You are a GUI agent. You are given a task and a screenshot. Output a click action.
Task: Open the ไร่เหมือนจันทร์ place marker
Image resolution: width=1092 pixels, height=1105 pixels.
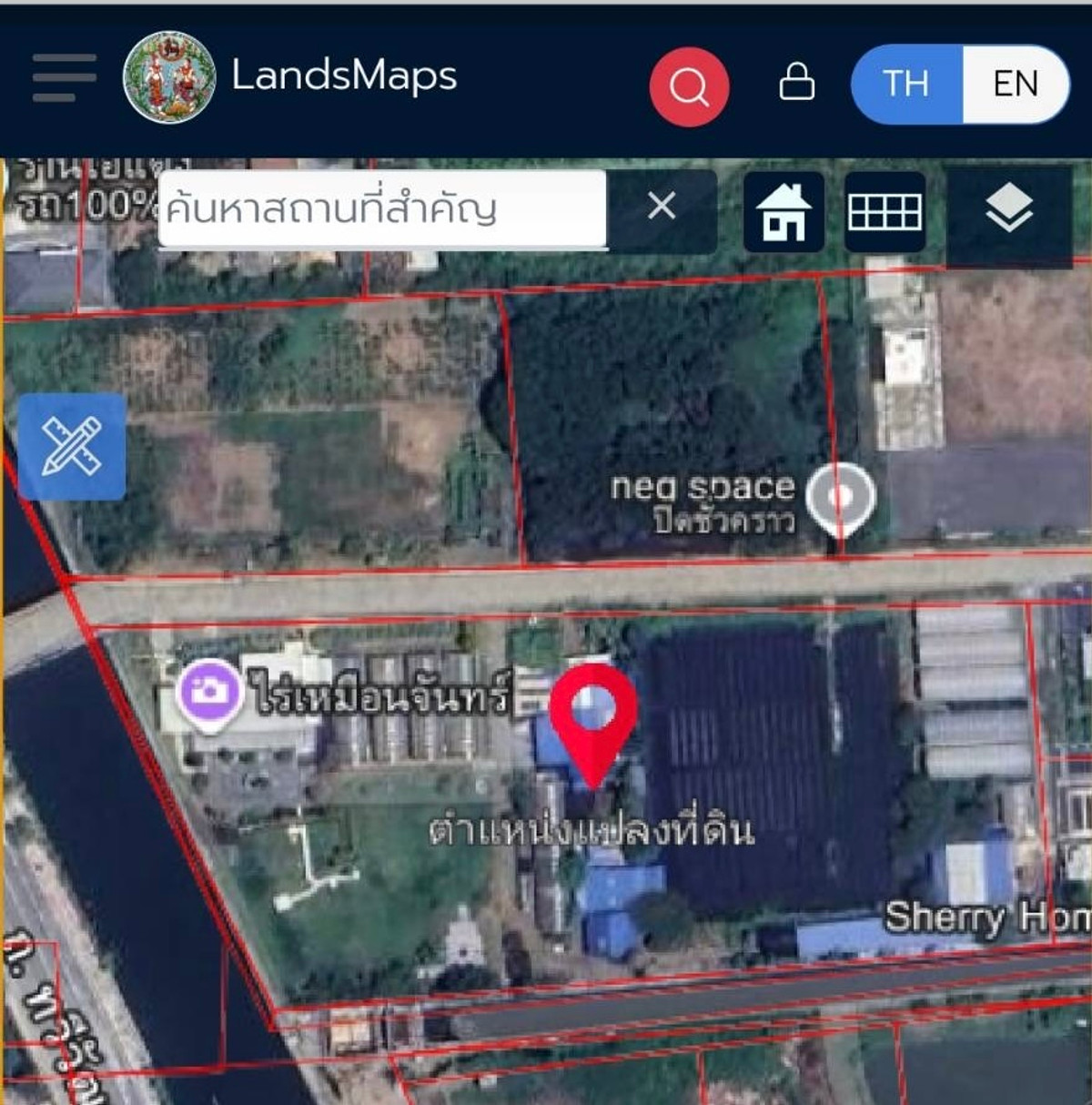point(210,693)
